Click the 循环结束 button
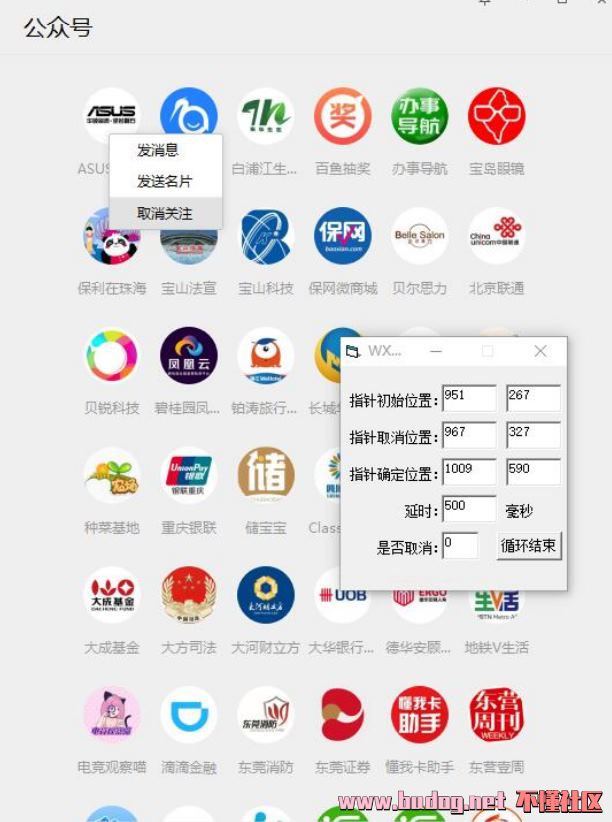The height and width of the screenshot is (822, 612). coord(529,546)
